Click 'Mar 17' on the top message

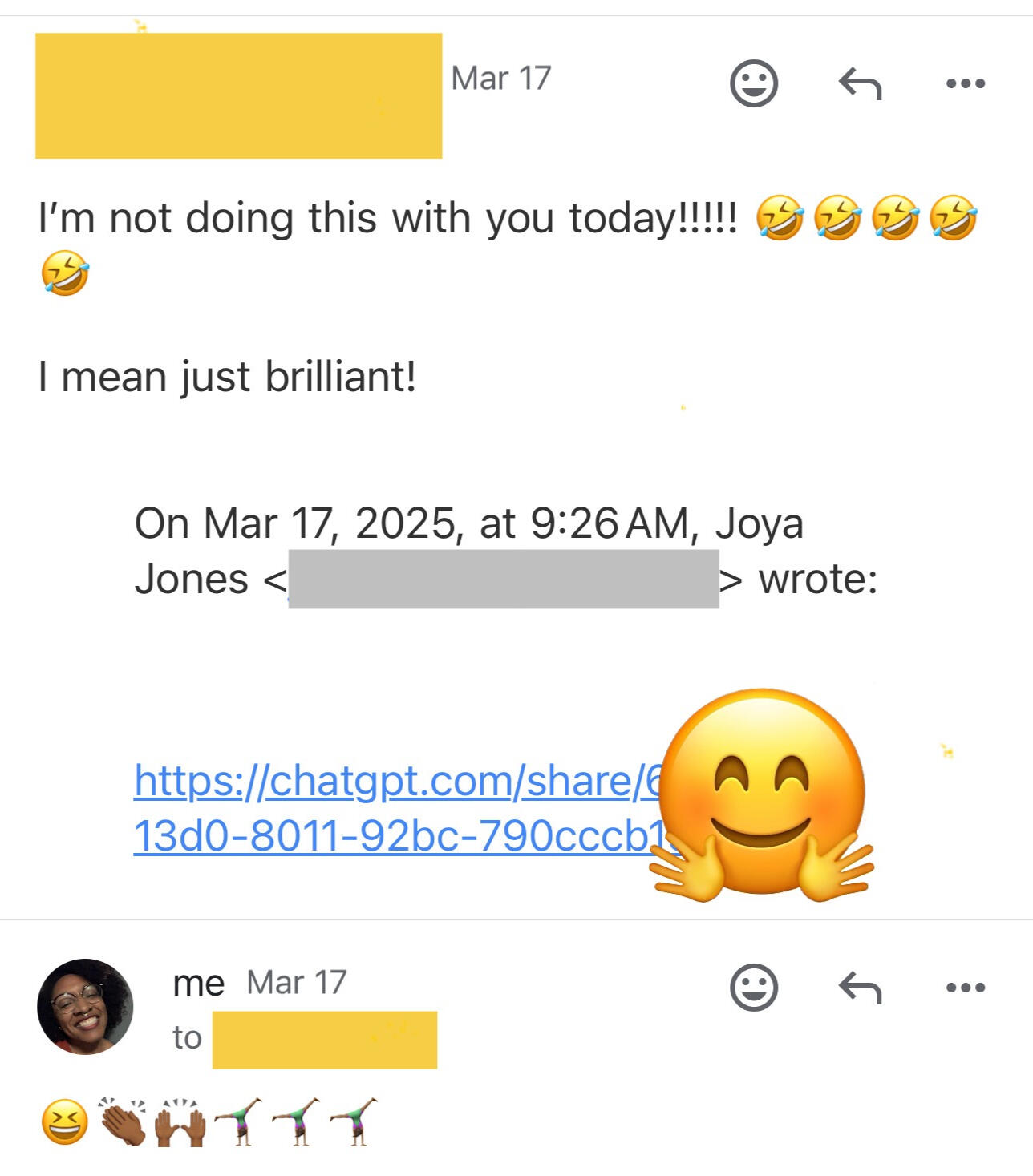(x=500, y=77)
